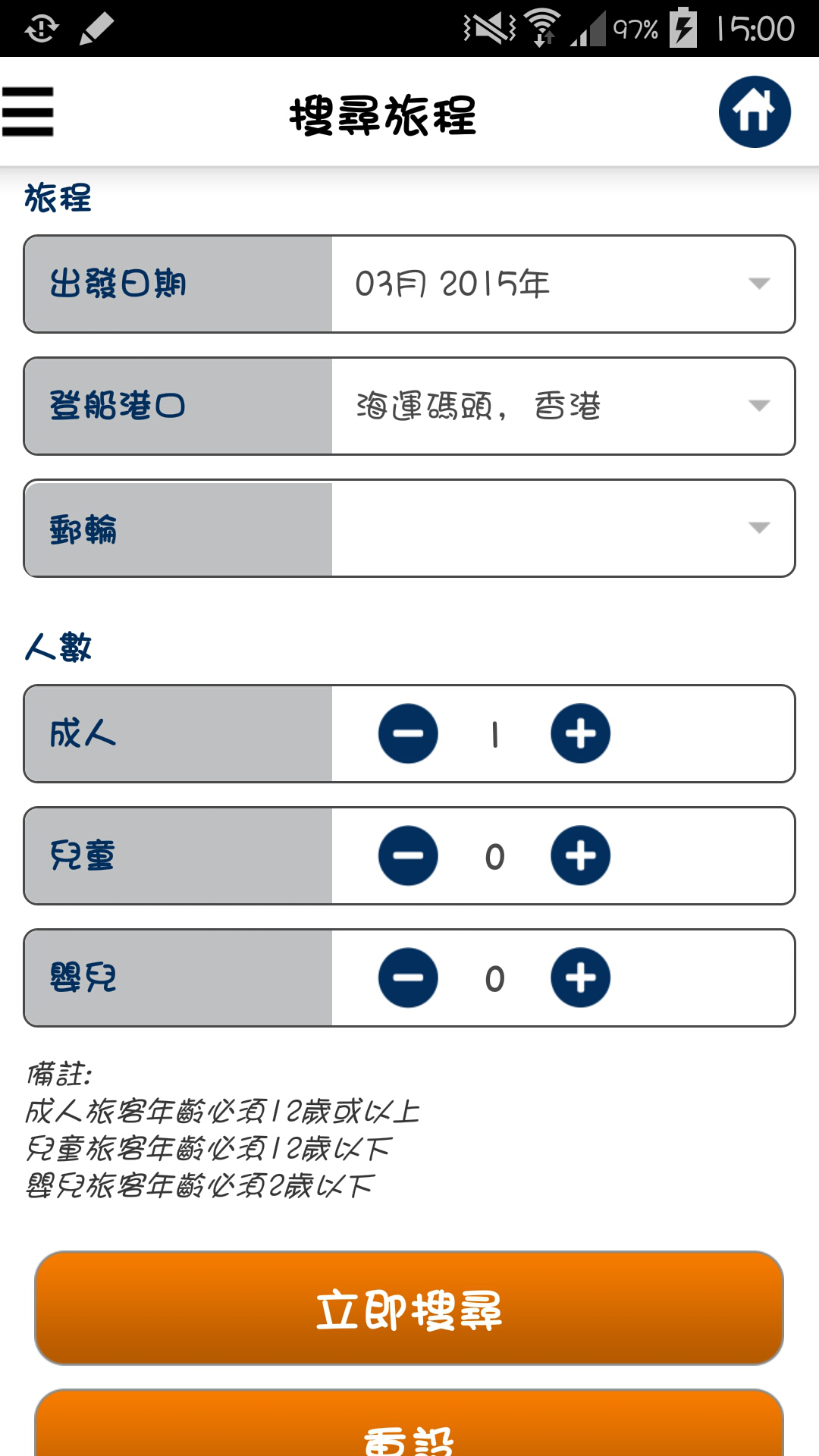Screen dimensions: 819x1456
Task: Tap the 重設 reset button
Action: click(409, 1424)
